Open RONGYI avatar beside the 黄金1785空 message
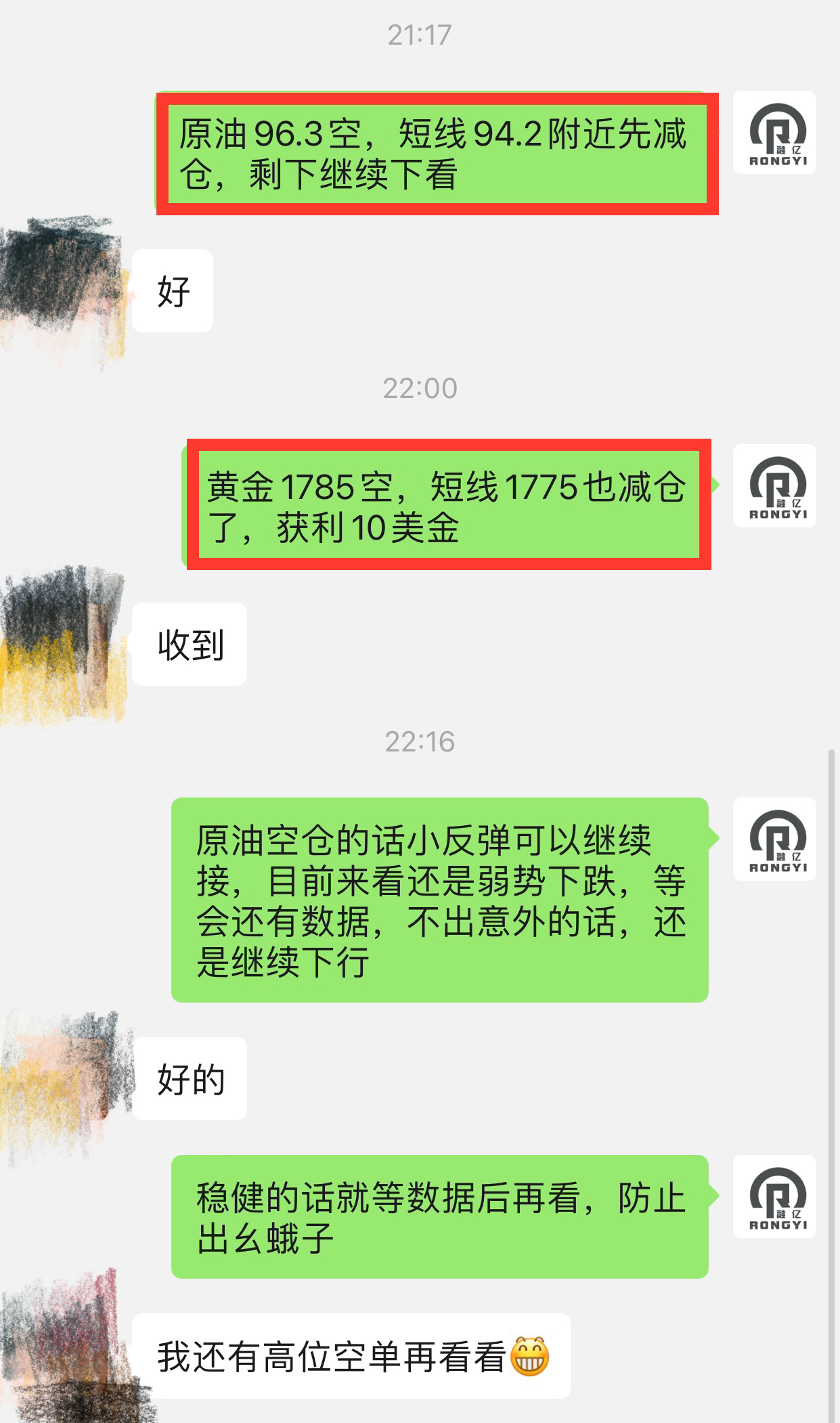Viewport: 840px width, 1423px height. 774,485
